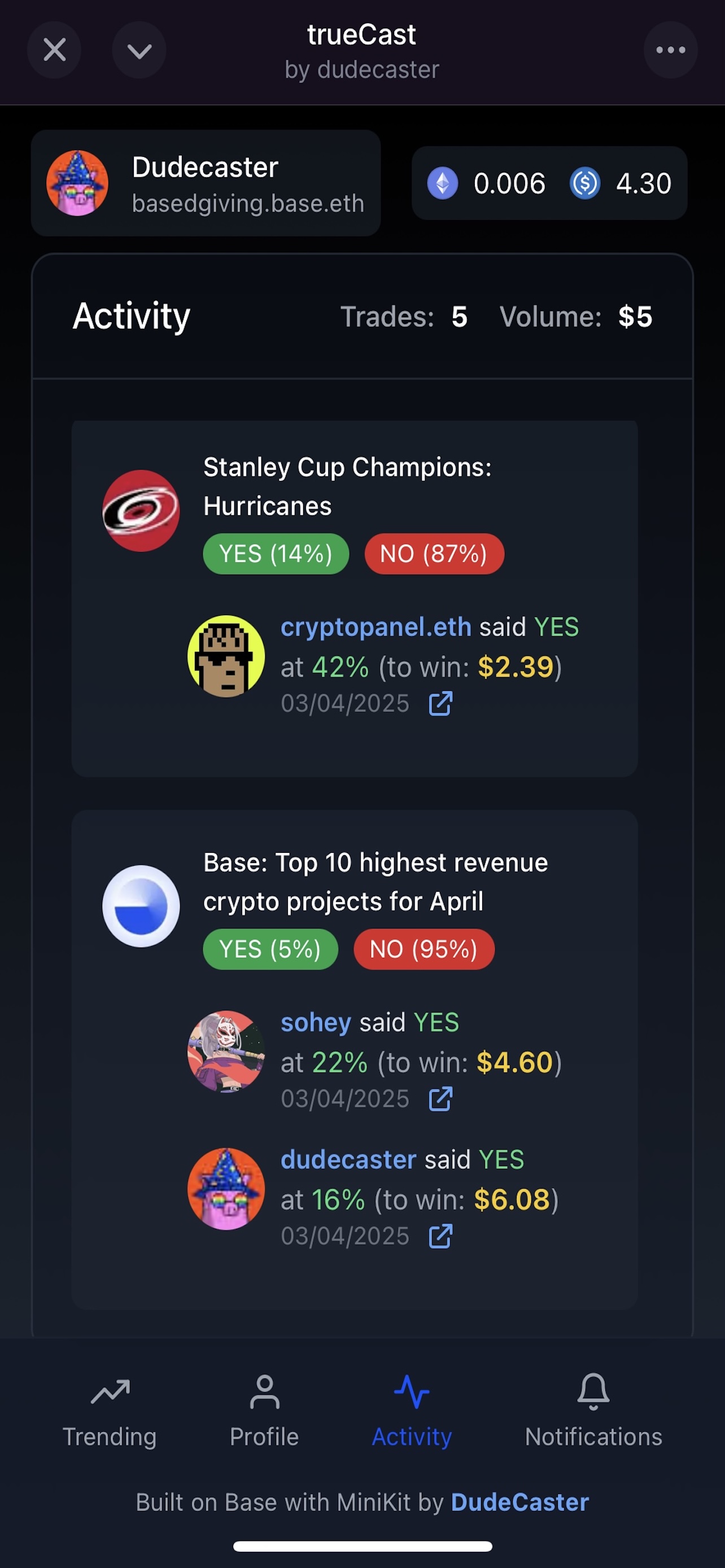Screen dimensions: 725x1568
Task: Close the trueCast mini app
Action: [x=54, y=50]
